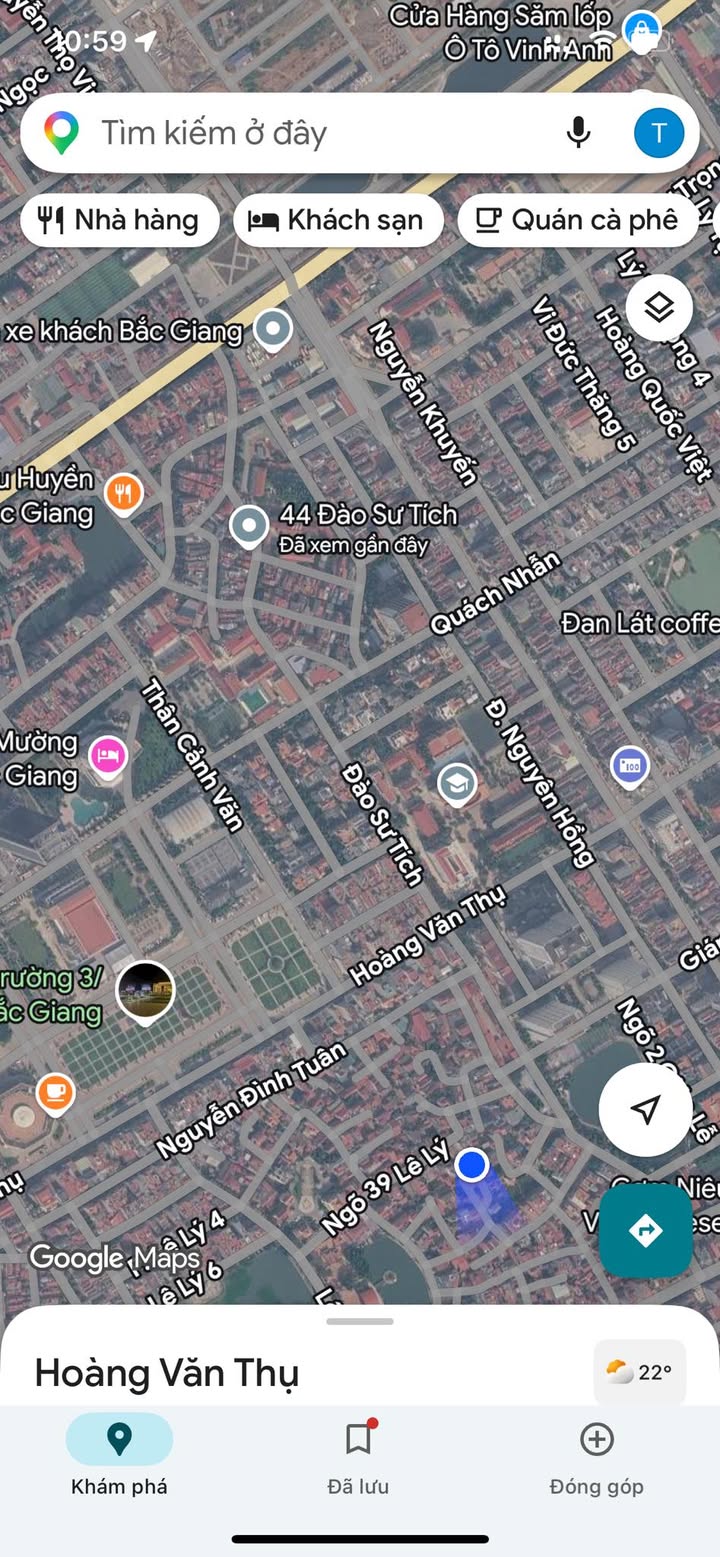Select the '44 Đào Sư Tích' map pin

click(x=249, y=525)
